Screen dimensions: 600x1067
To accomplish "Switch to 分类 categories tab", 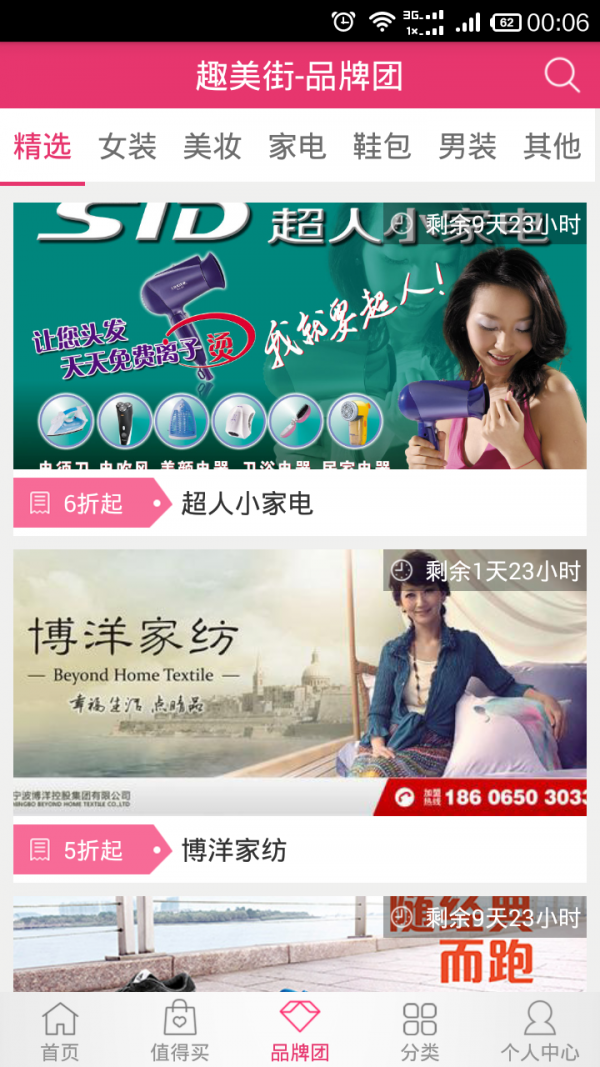I will [420, 1030].
